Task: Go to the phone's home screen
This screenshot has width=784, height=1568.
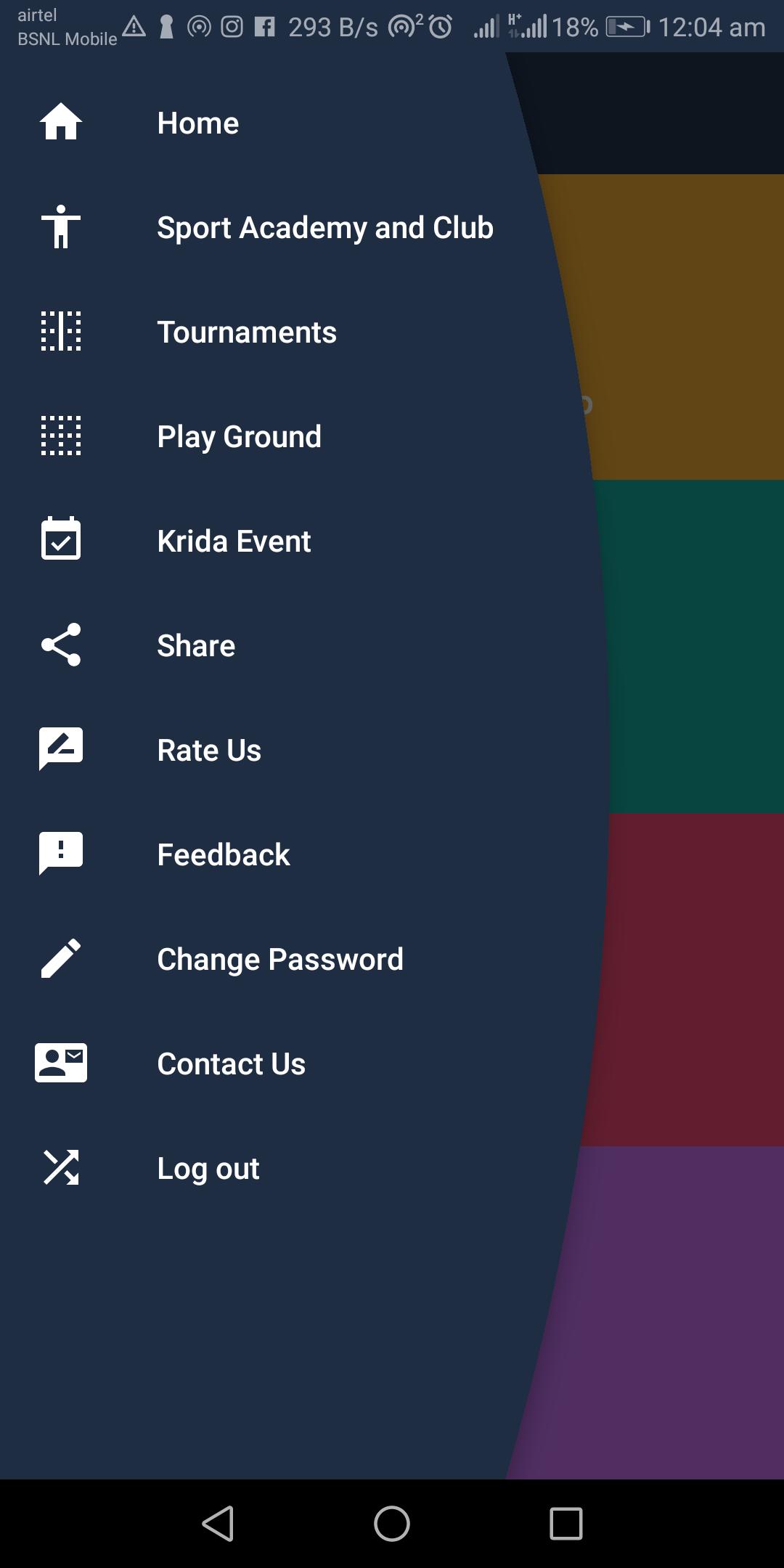Action: 392,1523
